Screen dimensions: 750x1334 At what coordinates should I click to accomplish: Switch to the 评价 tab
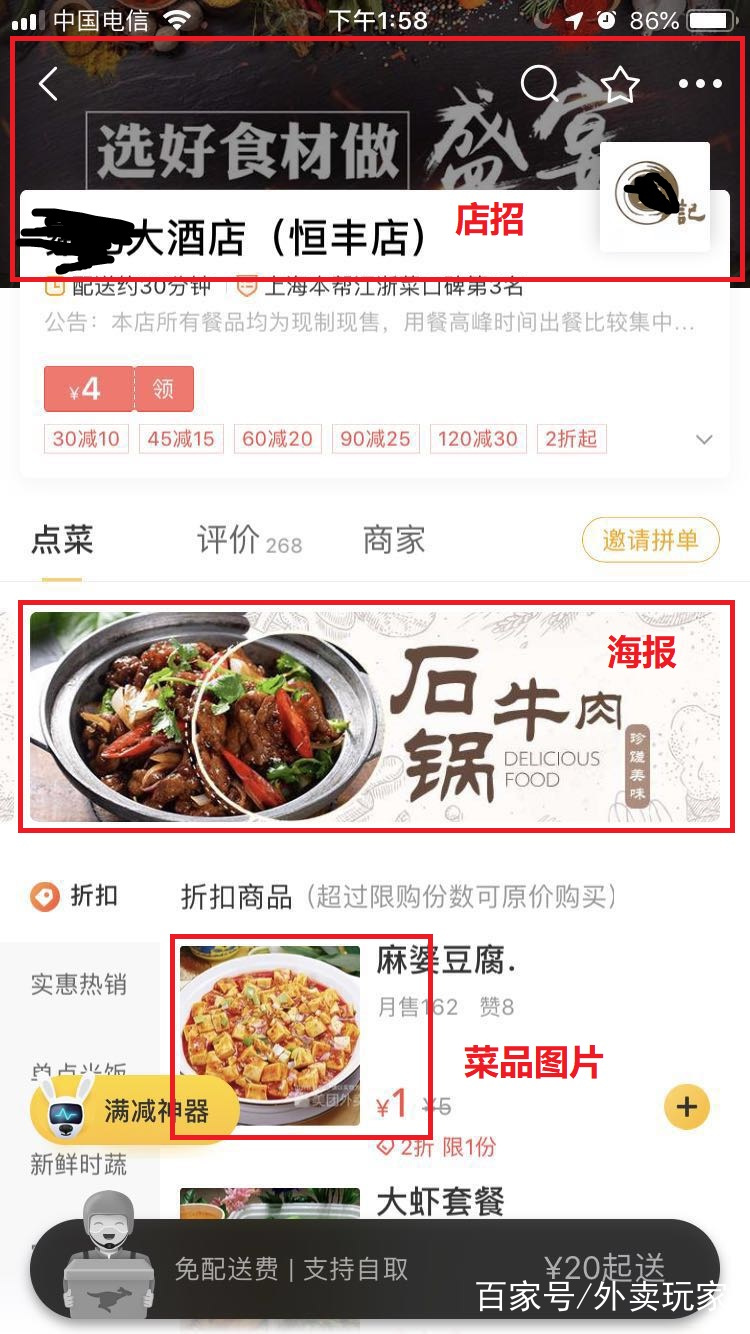click(248, 541)
